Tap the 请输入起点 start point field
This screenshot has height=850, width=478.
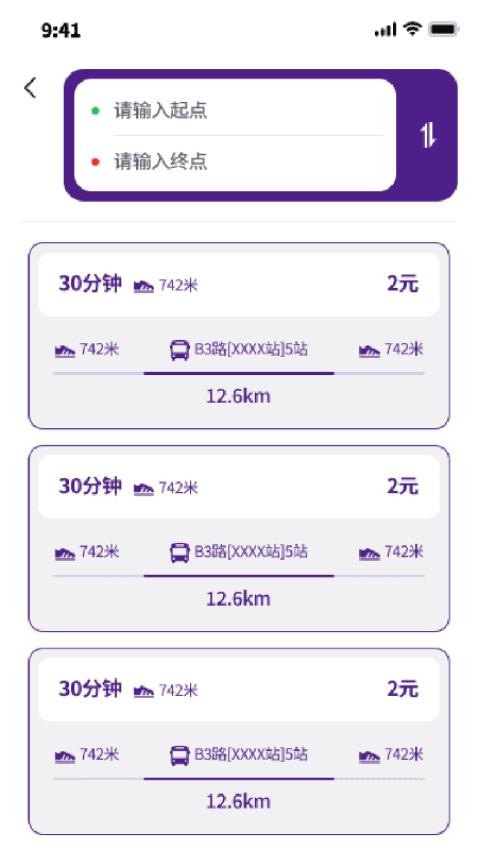(x=235, y=110)
